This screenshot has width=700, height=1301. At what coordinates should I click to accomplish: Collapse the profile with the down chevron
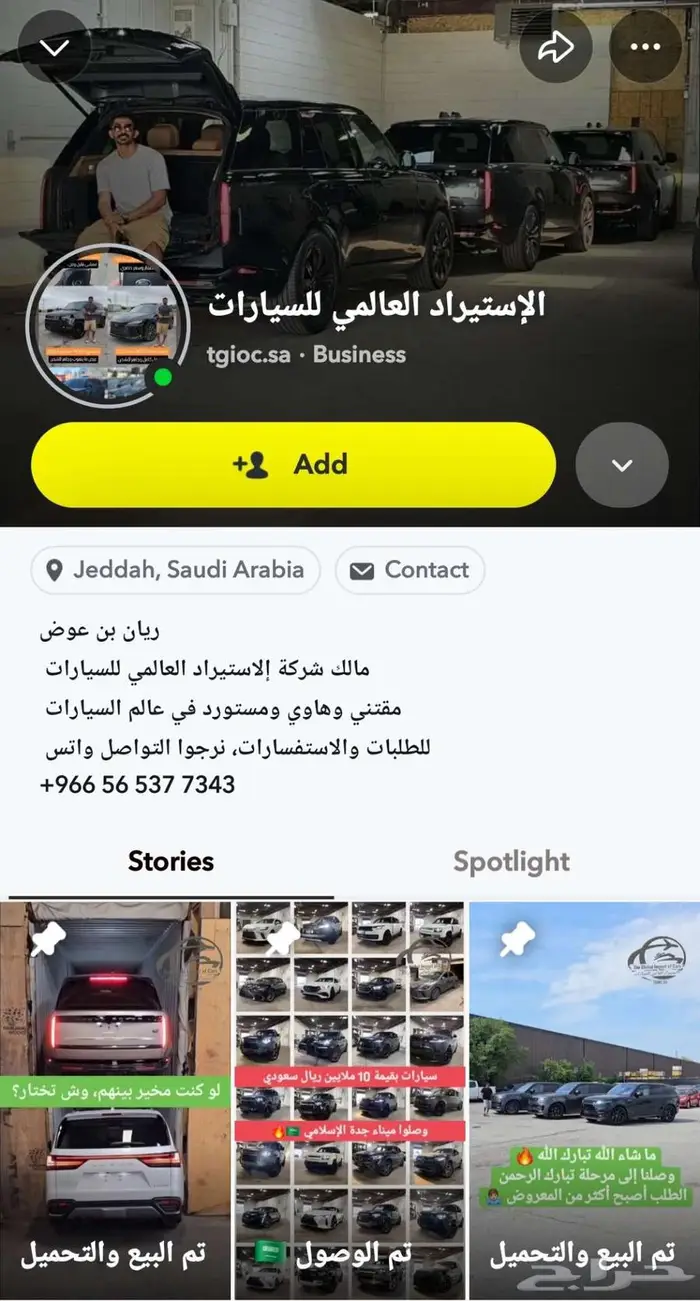[x=54, y=47]
